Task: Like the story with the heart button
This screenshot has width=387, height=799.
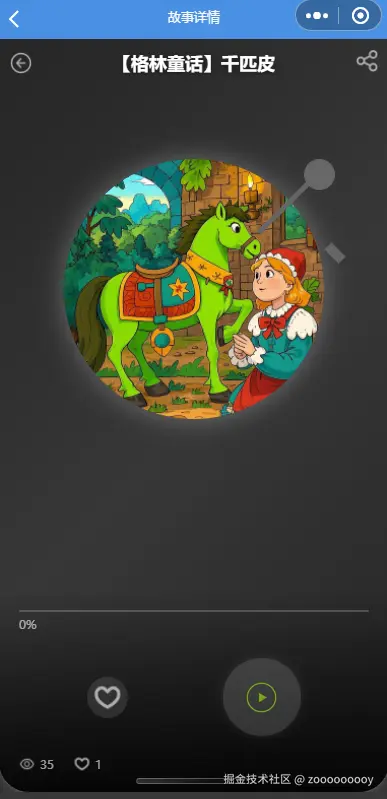Action: 108,697
